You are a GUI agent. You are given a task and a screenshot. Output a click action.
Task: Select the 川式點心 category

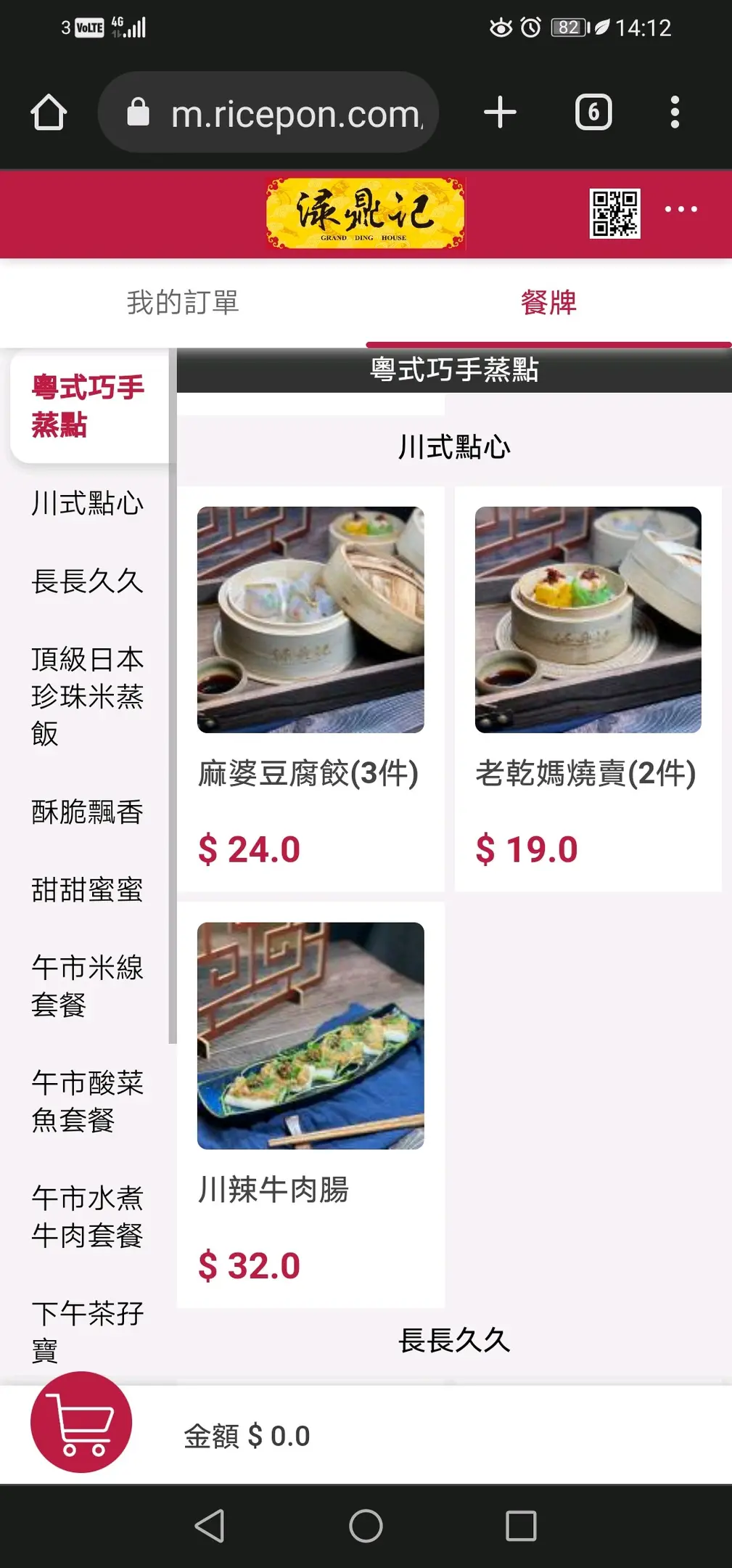point(87,503)
